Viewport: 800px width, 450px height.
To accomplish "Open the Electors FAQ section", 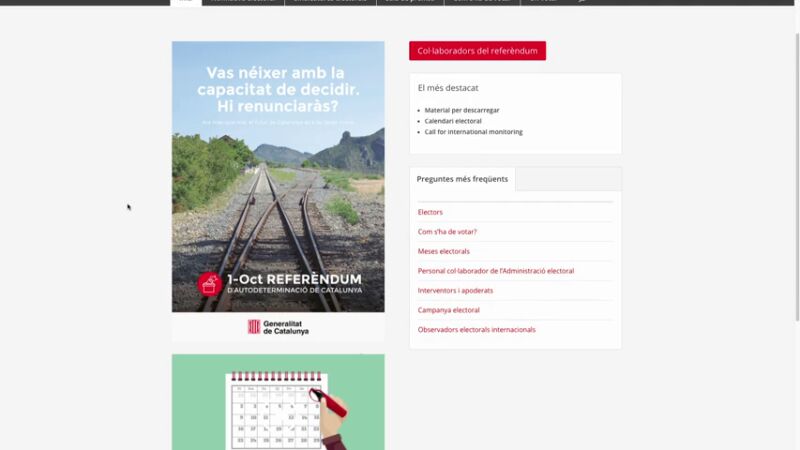I will [430, 212].
